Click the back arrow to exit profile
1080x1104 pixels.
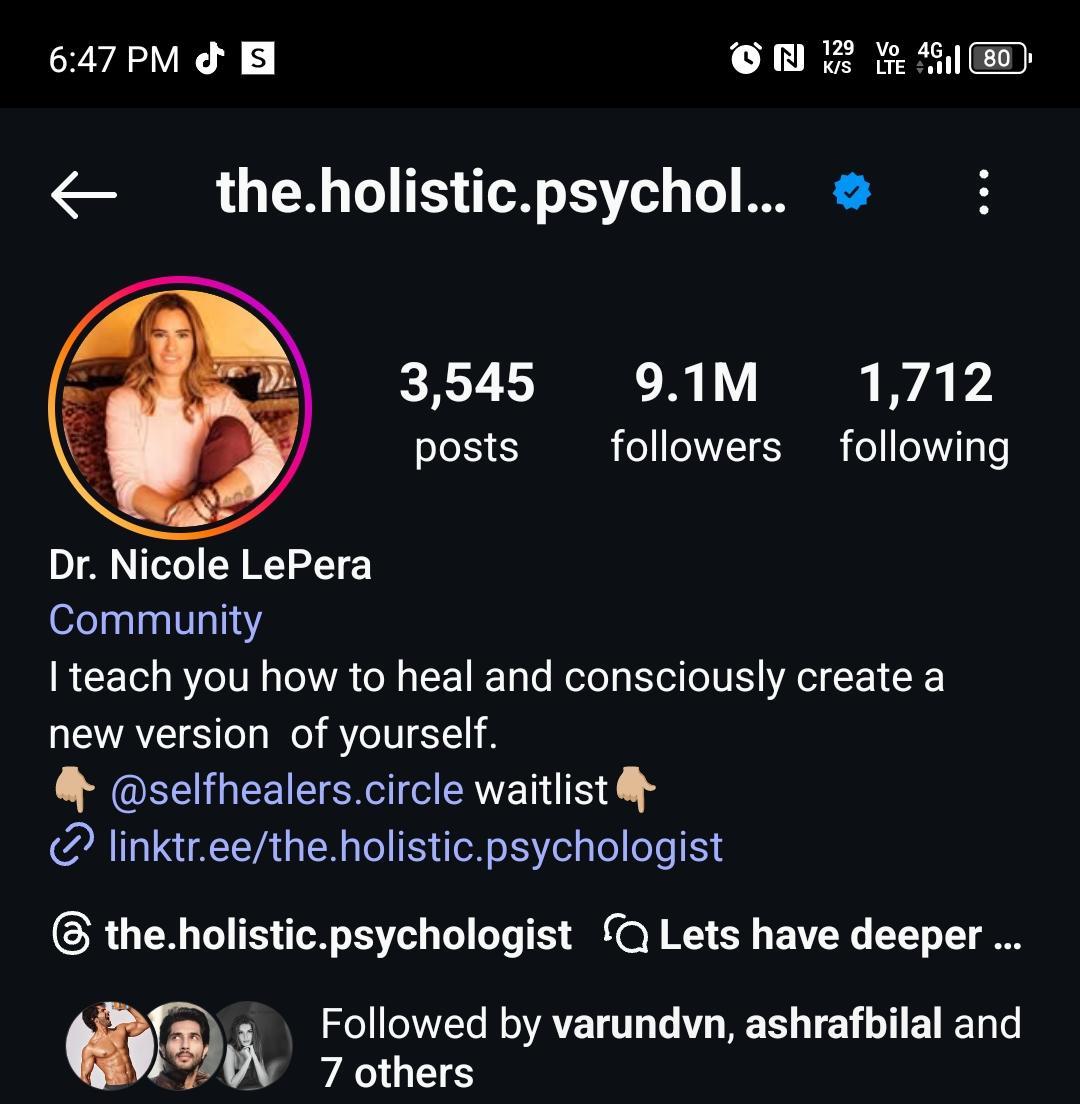pyautogui.click(x=84, y=194)
